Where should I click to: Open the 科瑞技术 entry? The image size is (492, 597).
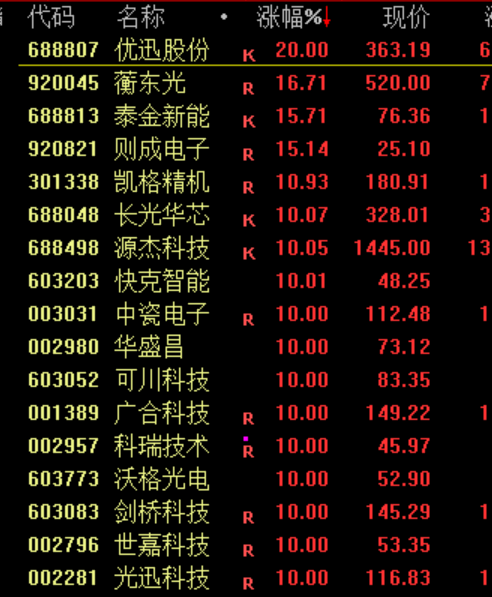tap(255, 446)
